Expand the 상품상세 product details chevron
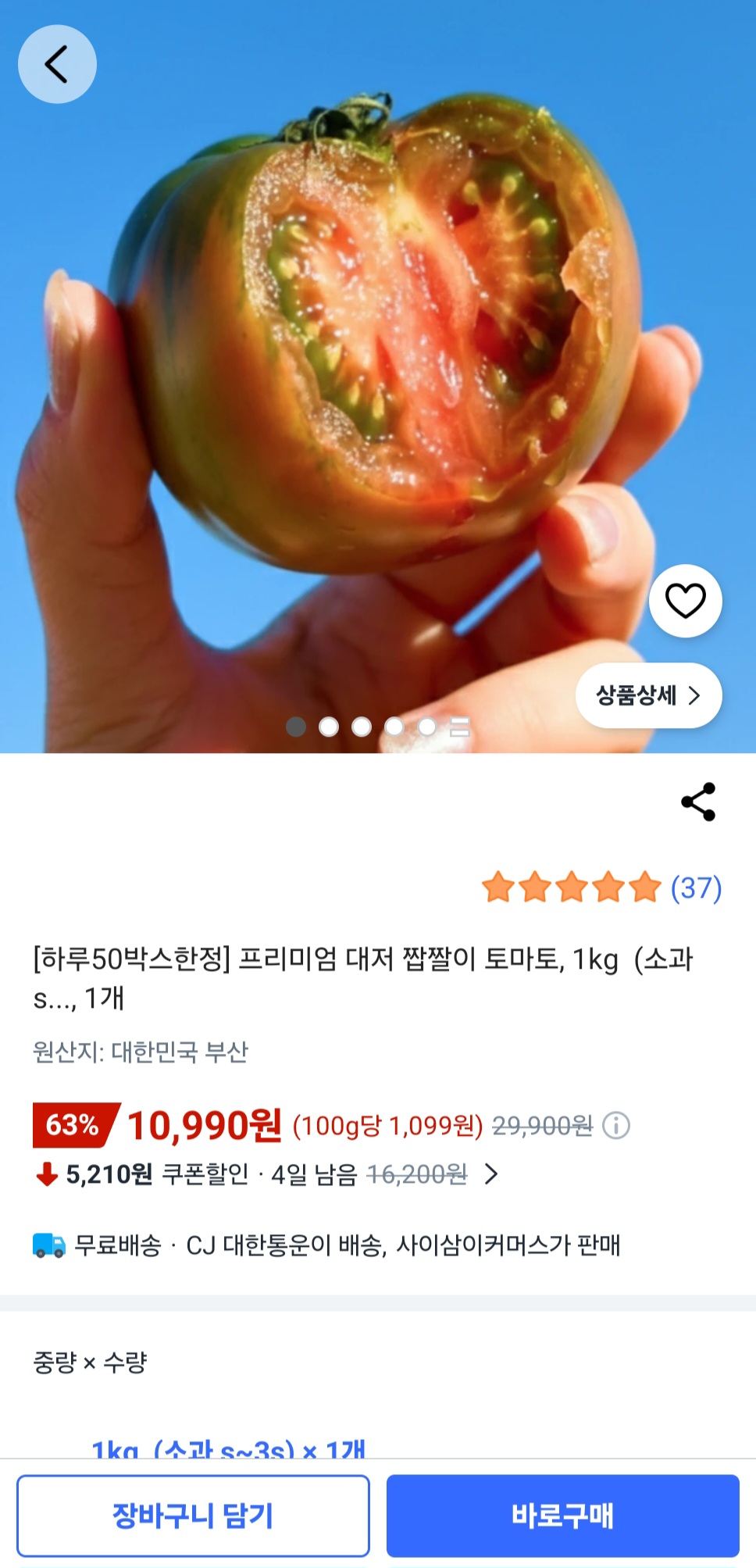 [x=649, y=695]
